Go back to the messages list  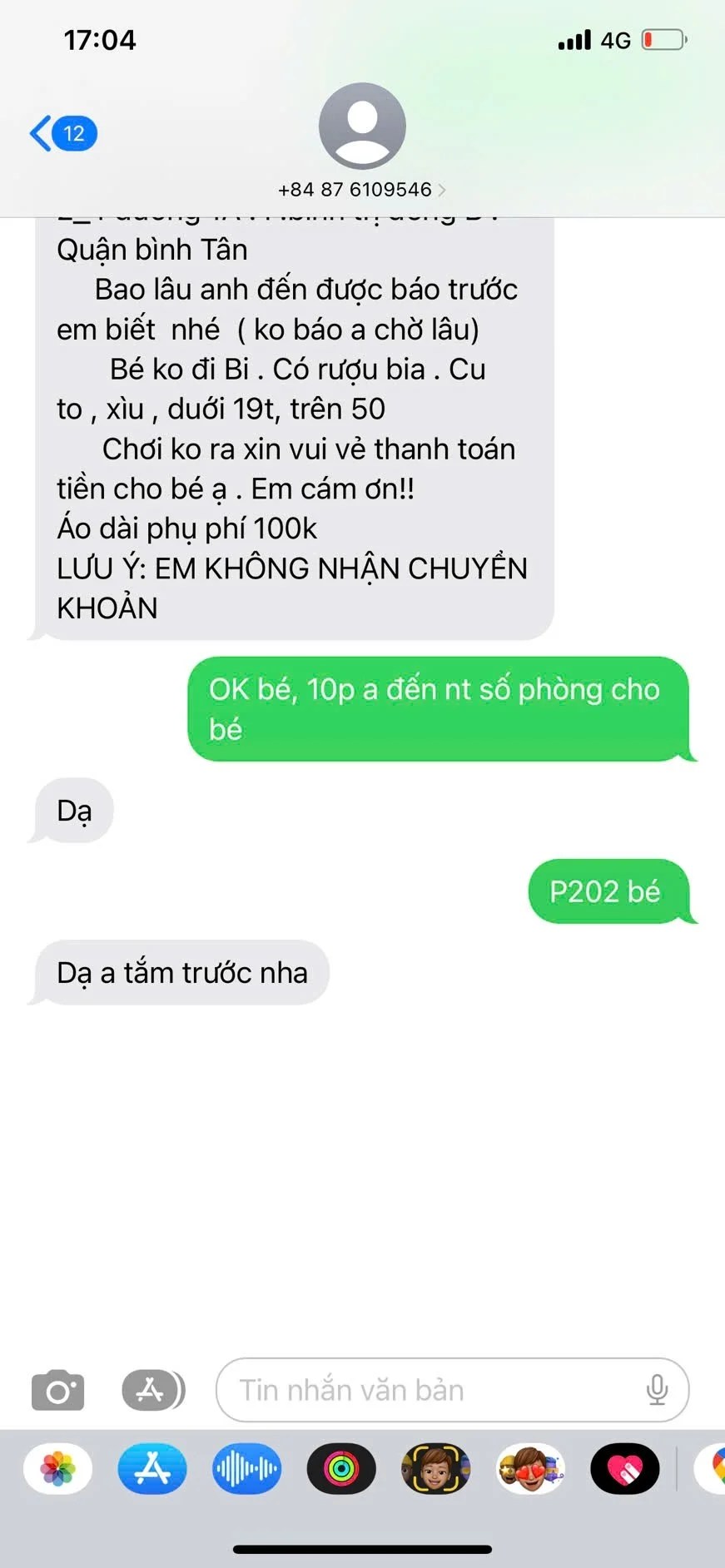(x=62, y=133)
